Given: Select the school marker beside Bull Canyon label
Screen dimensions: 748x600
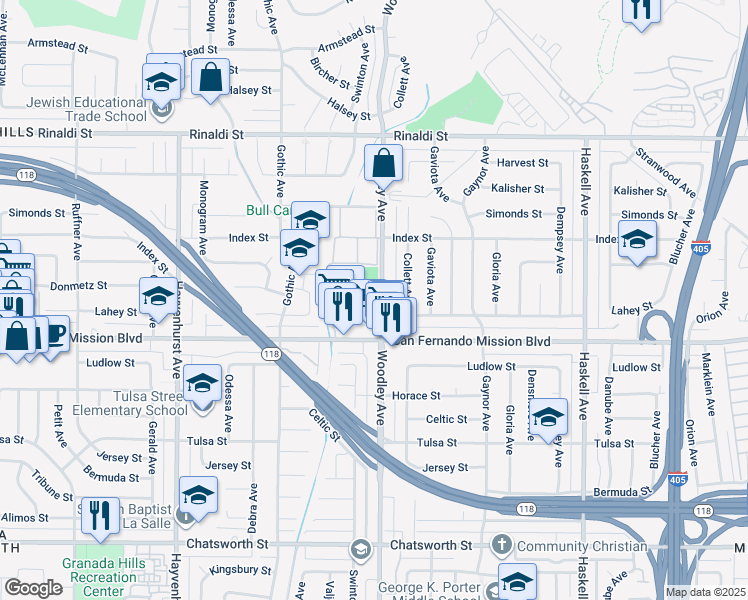Looking at the screenshot, I should (x=311, y=219).
